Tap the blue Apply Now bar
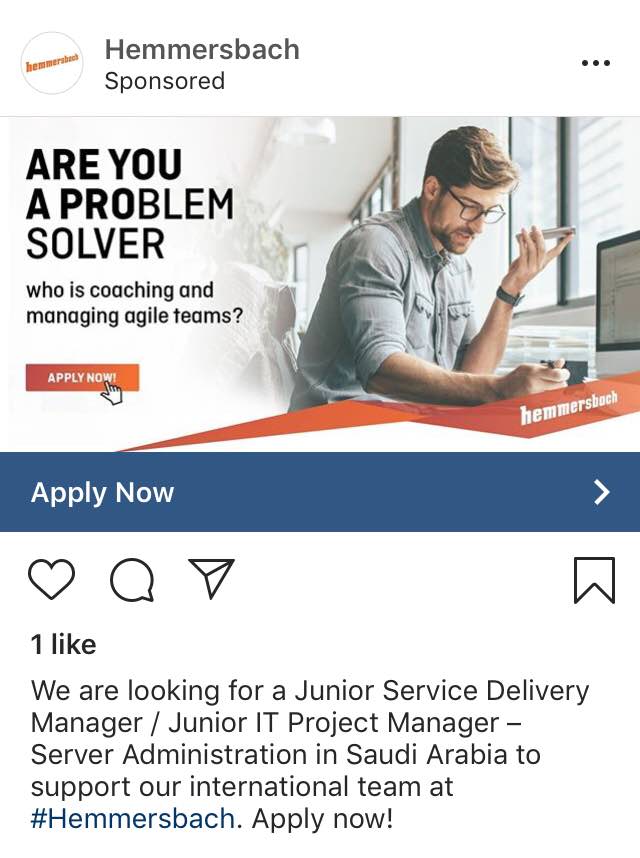 [320, 492]
